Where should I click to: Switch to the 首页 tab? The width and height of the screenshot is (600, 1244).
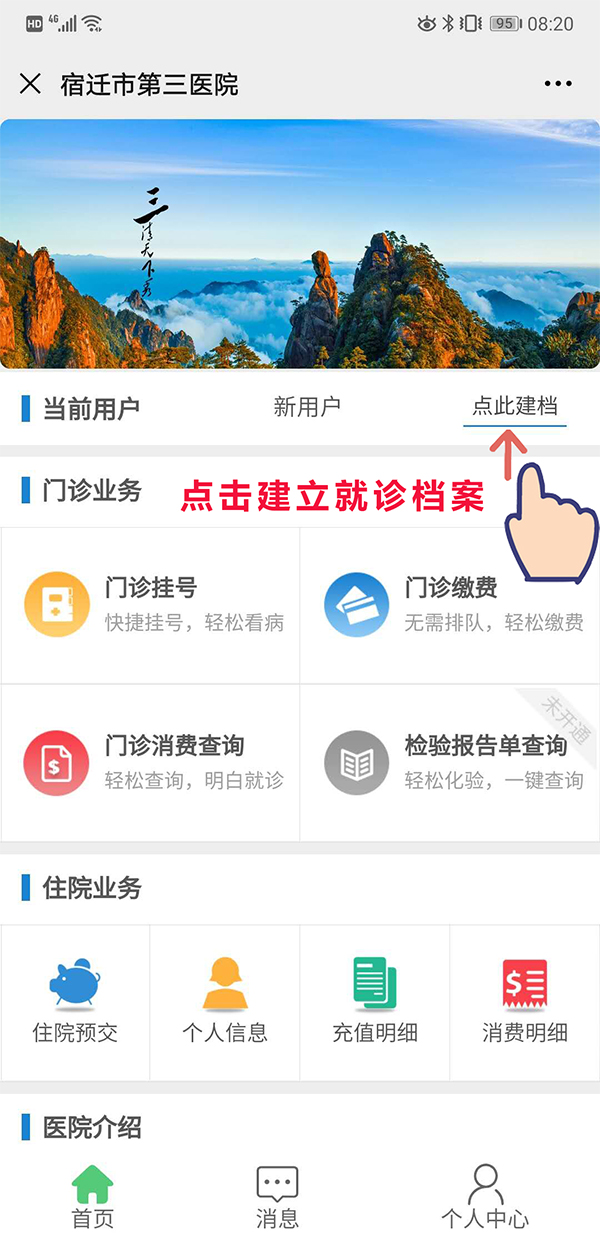[93, 1198]
